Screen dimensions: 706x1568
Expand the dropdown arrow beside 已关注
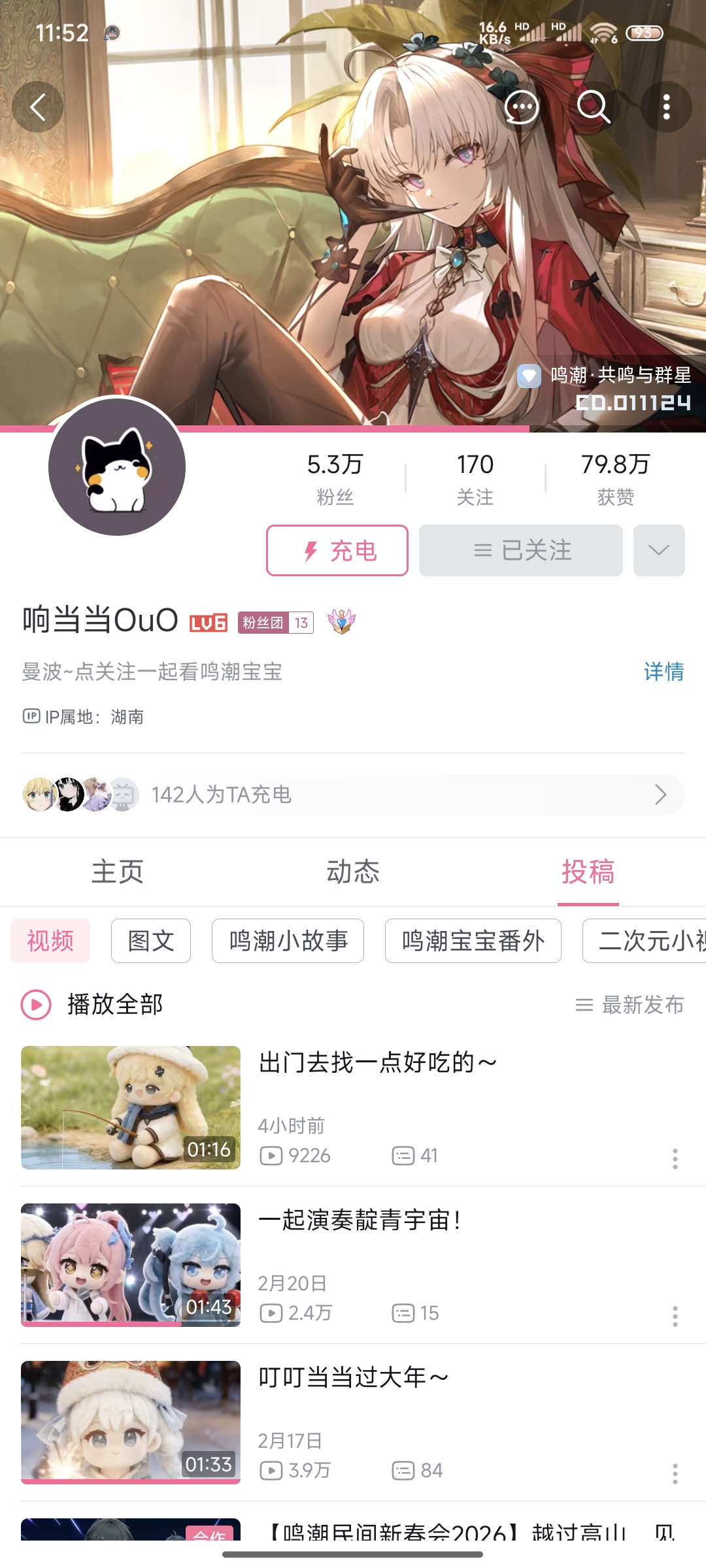click(659, 551)
